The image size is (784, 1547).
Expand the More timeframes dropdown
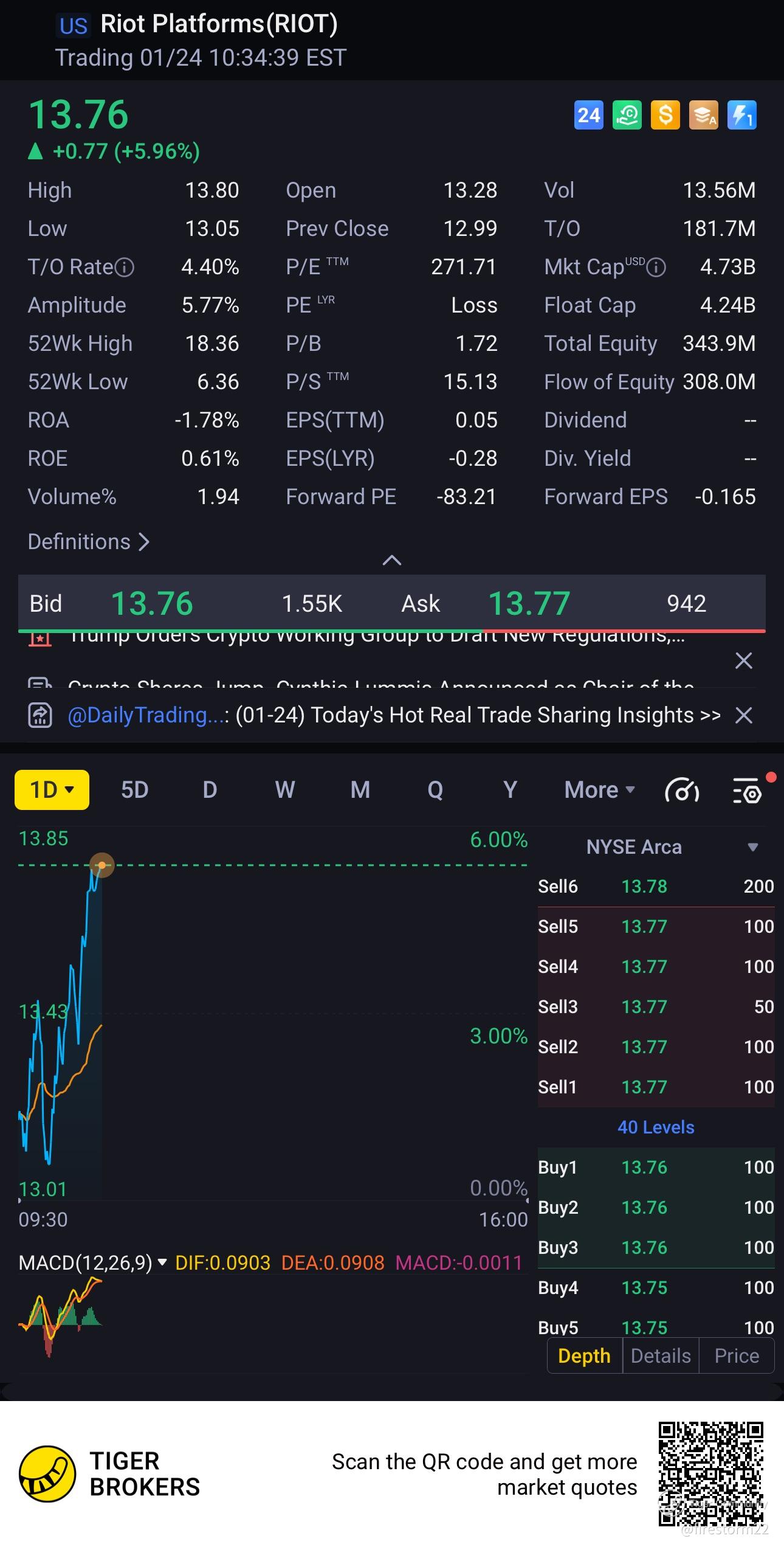[x=599, y=790]
